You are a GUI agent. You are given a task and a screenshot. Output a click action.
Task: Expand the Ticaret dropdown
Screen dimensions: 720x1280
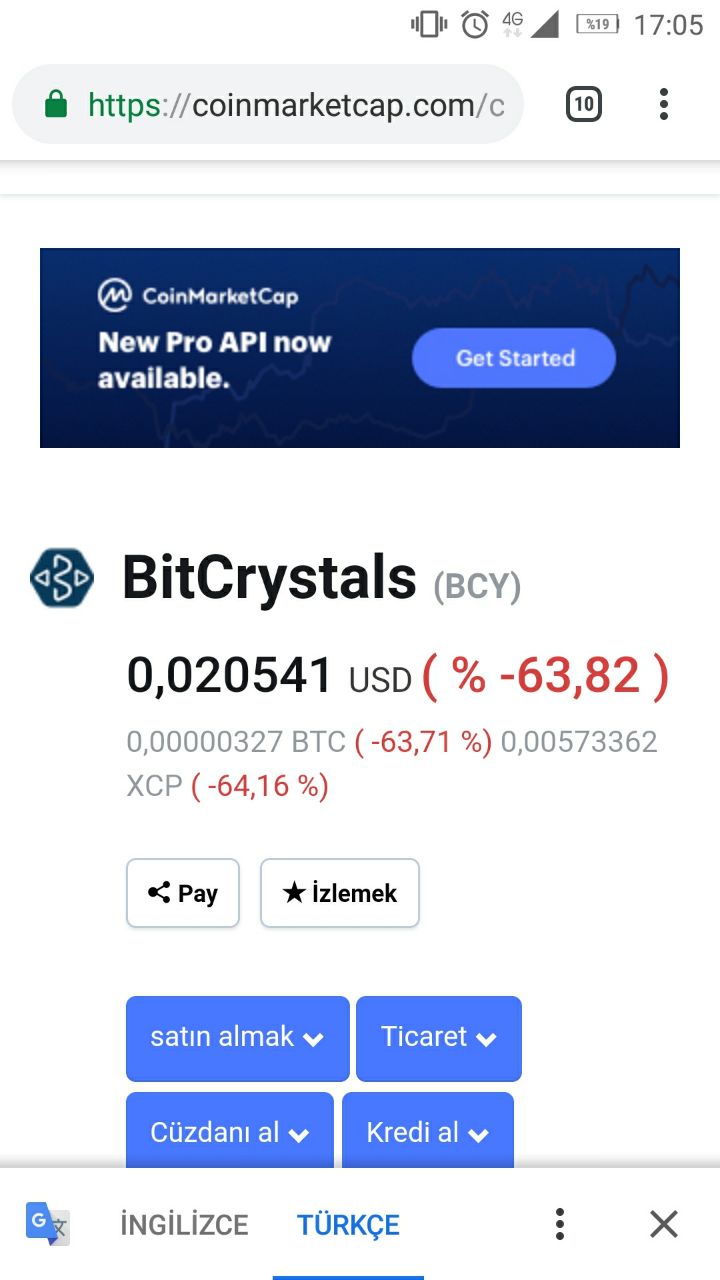click(439, 1038)
